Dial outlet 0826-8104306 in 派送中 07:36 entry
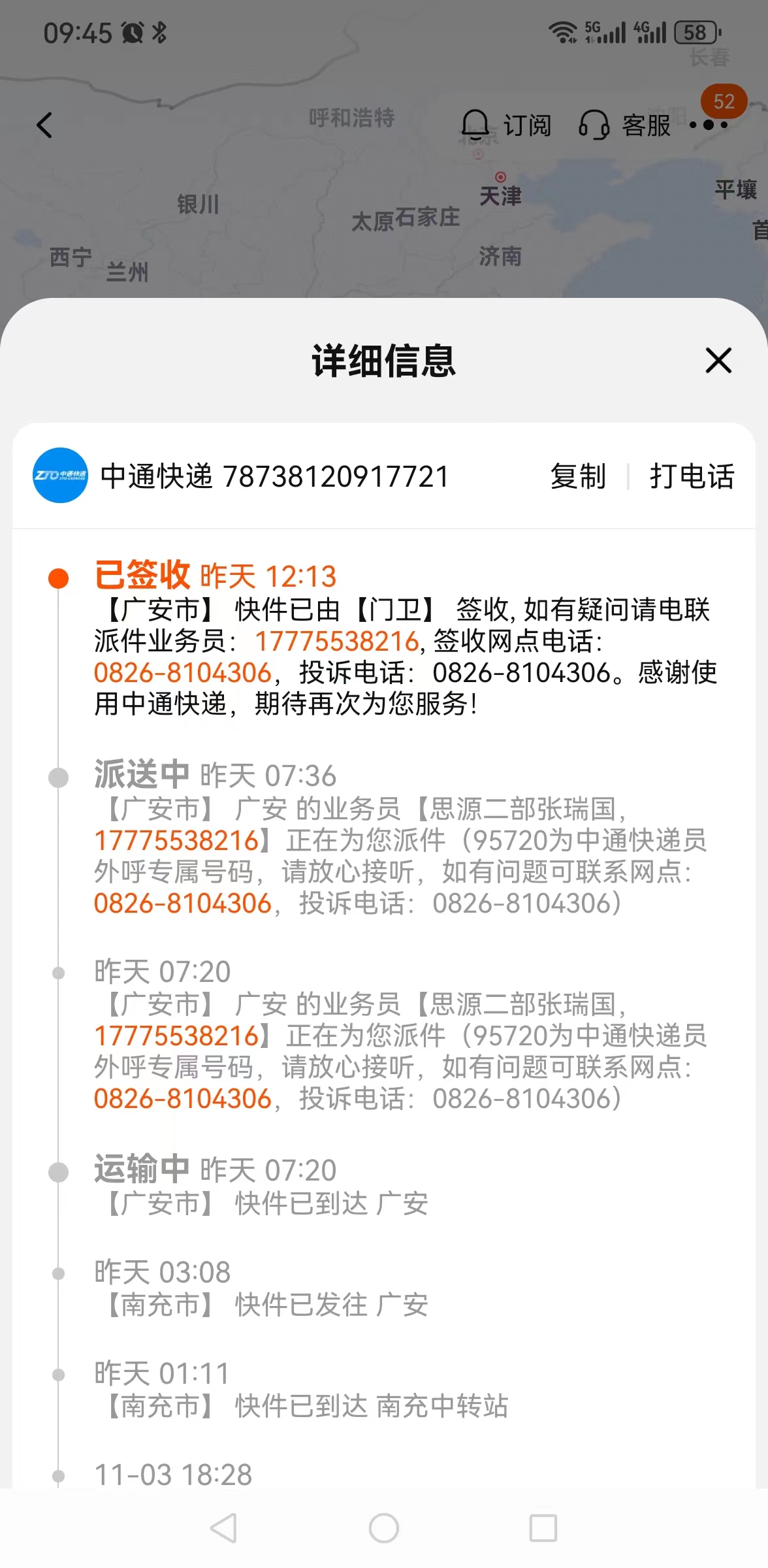This screenshot has height=1568, width=768. point(182,903)
